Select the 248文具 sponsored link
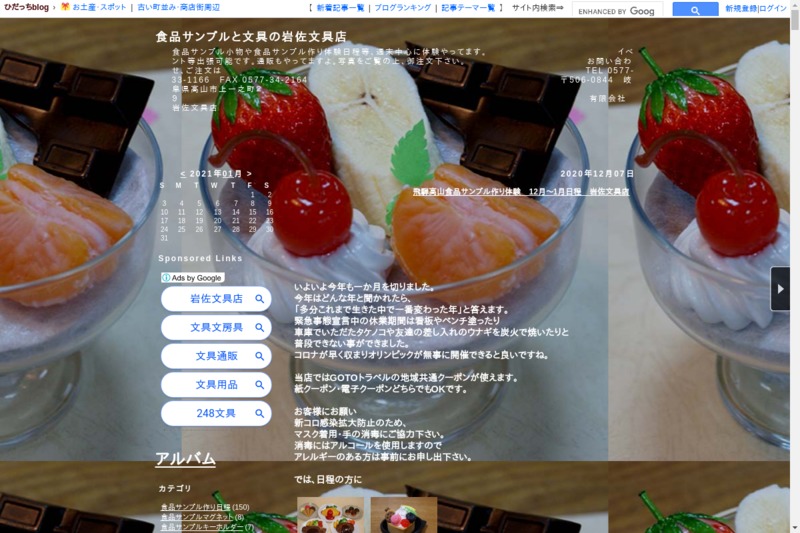The width and height of the screenshot is (800, 533). (216, 414)
